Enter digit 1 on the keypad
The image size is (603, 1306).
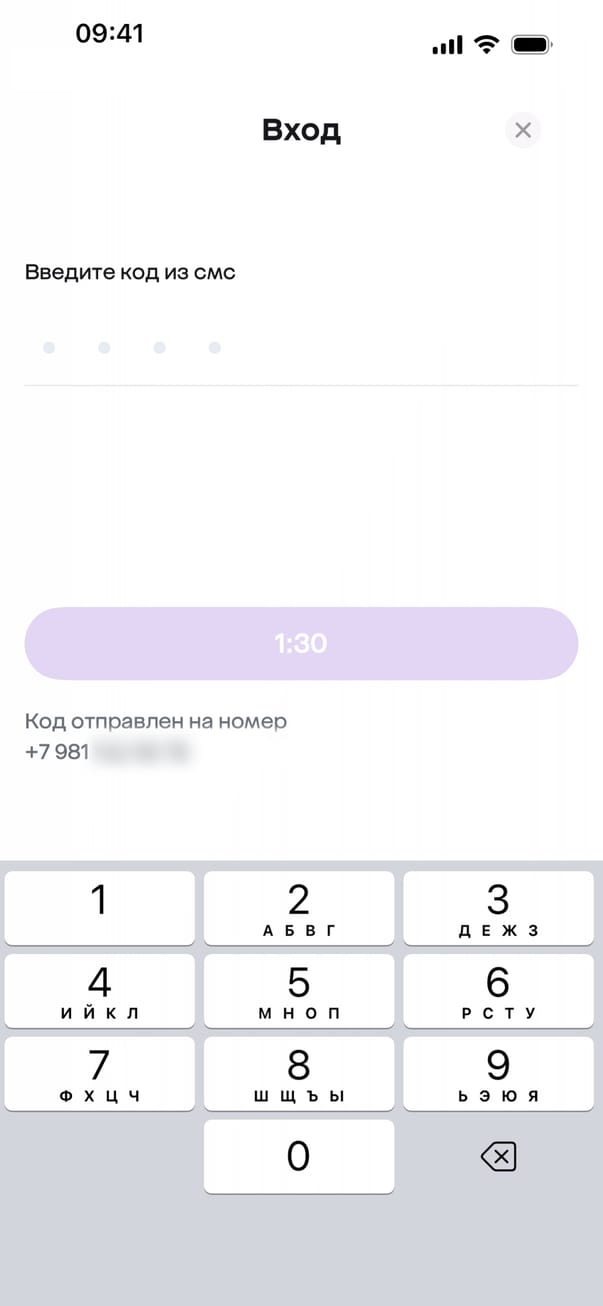[99, 908]
